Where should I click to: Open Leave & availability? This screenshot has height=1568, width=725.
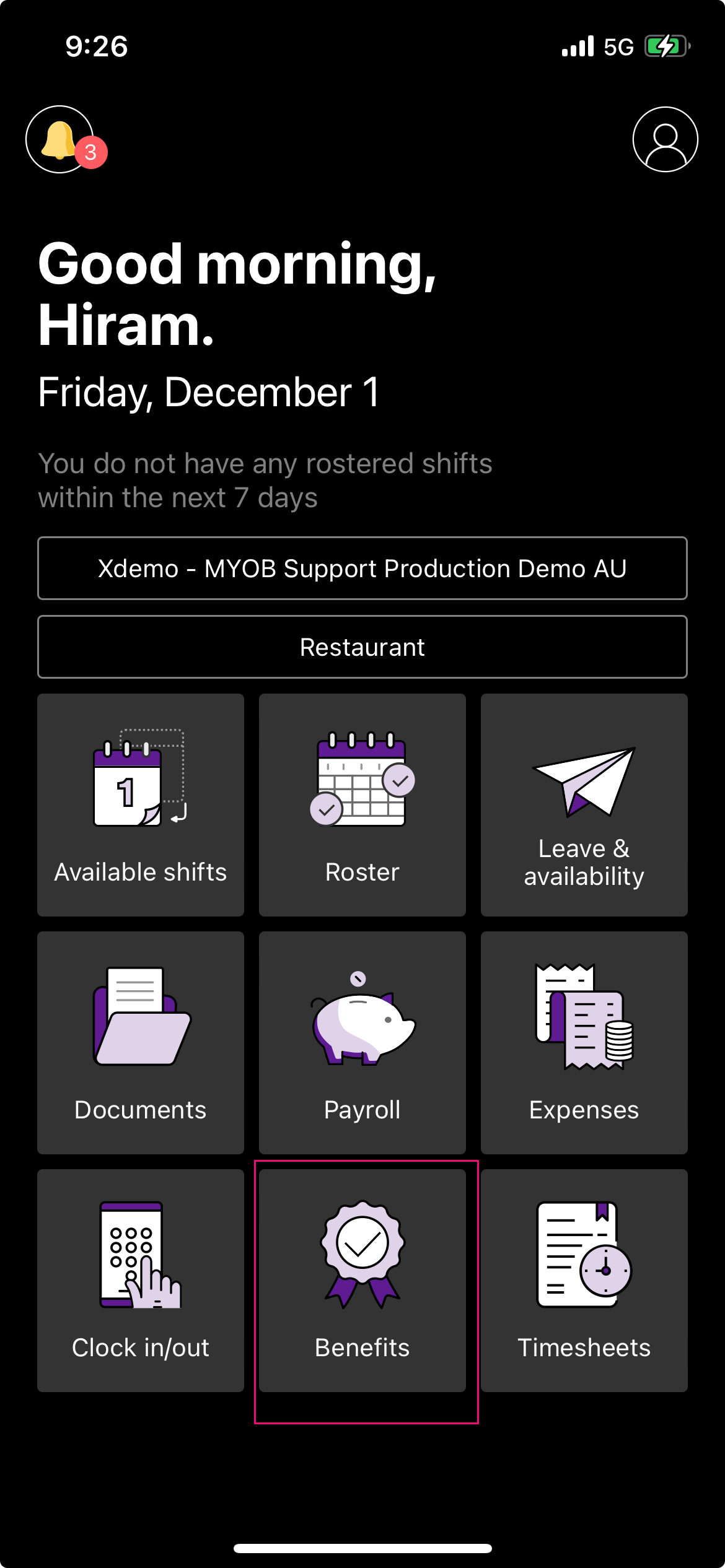point(584,804)
